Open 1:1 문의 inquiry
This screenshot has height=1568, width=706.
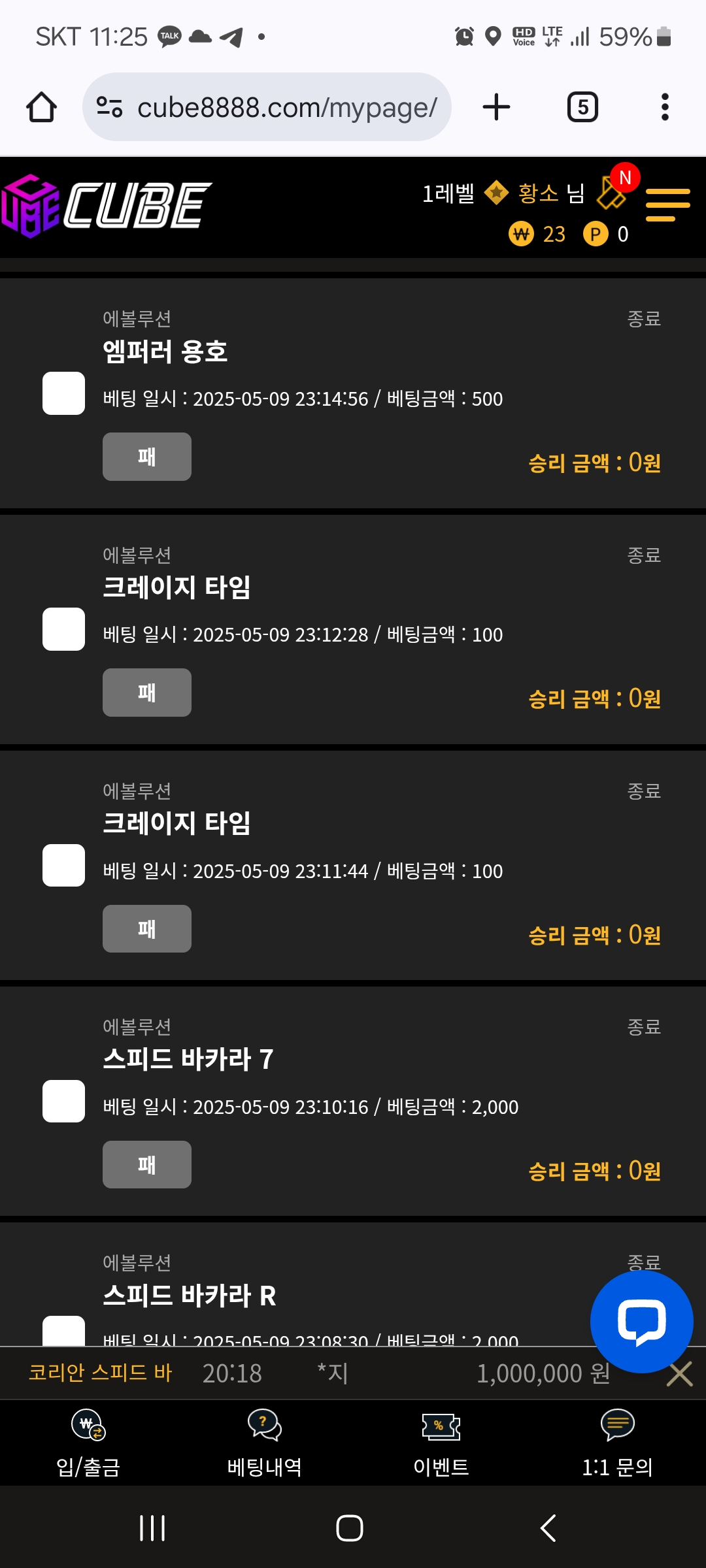[618, 1443]
